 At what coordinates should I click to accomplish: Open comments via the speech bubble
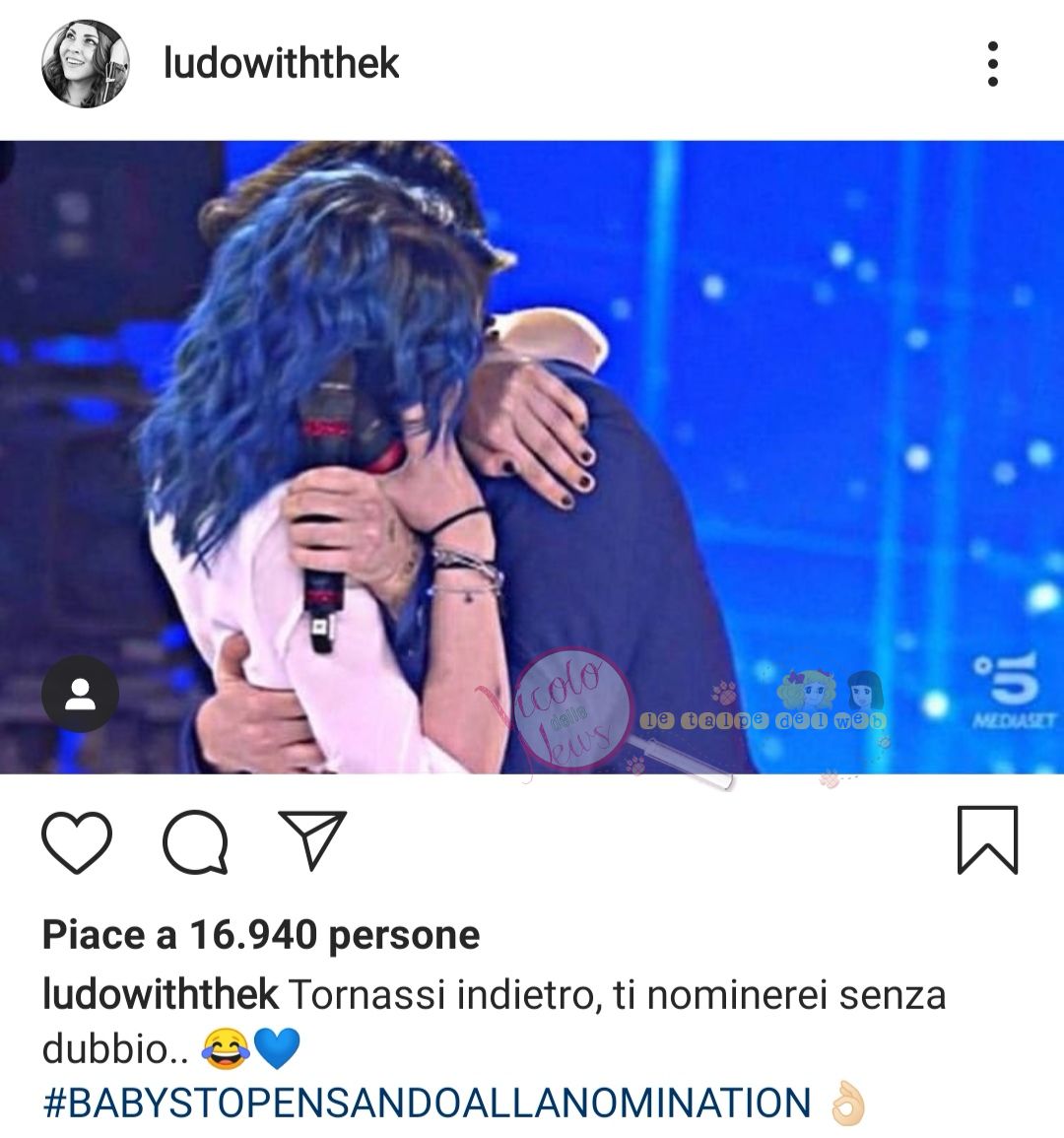(196, 841)
